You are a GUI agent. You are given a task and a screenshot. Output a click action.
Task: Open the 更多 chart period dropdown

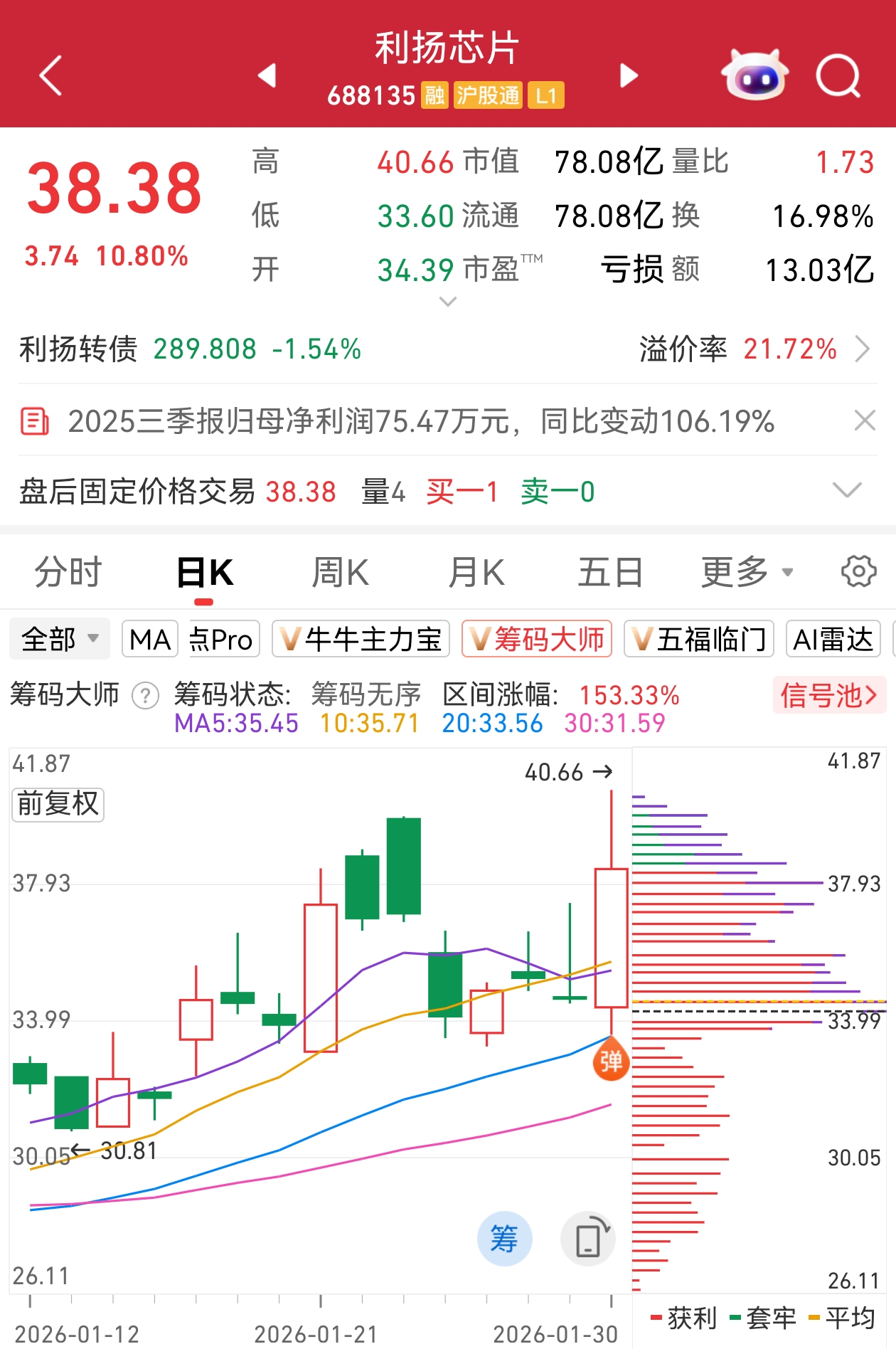pyautogui.click(x=746, y=572)
